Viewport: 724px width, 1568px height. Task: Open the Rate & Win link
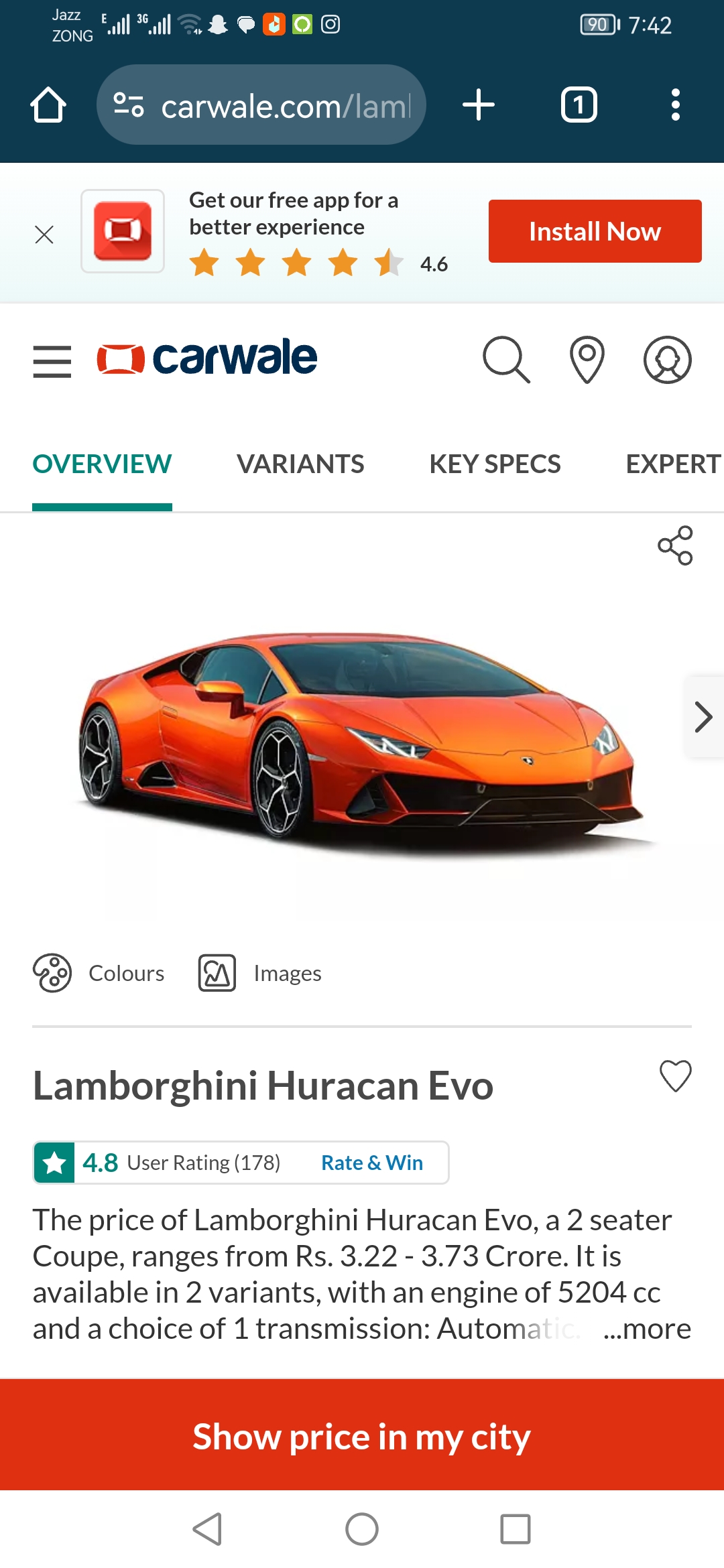[x=372, y=1163]
